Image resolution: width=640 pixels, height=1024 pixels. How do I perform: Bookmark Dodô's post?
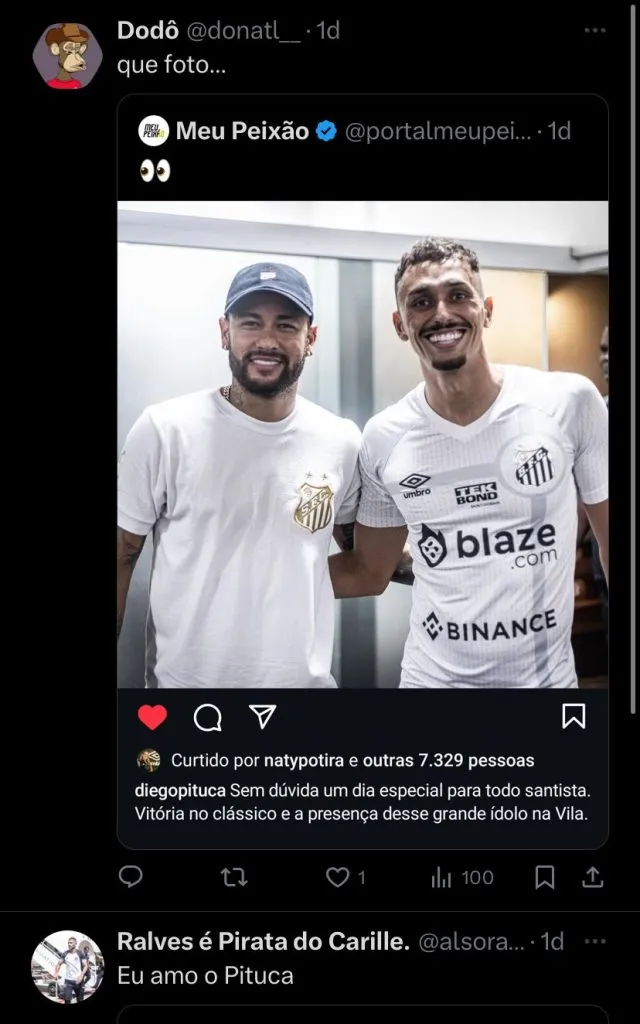[545, 877]
